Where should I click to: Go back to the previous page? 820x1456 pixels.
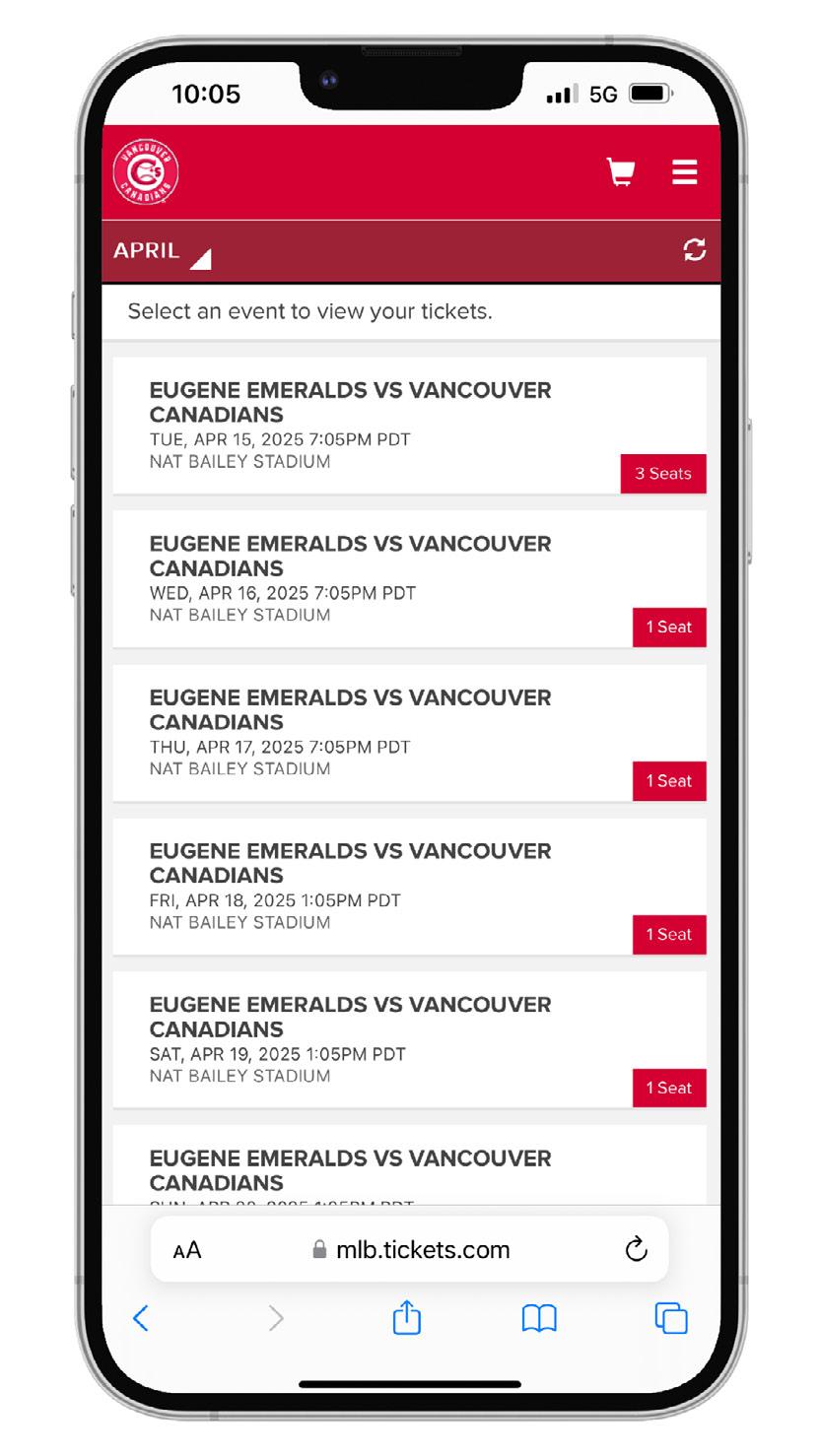(x=141, y=1318)
